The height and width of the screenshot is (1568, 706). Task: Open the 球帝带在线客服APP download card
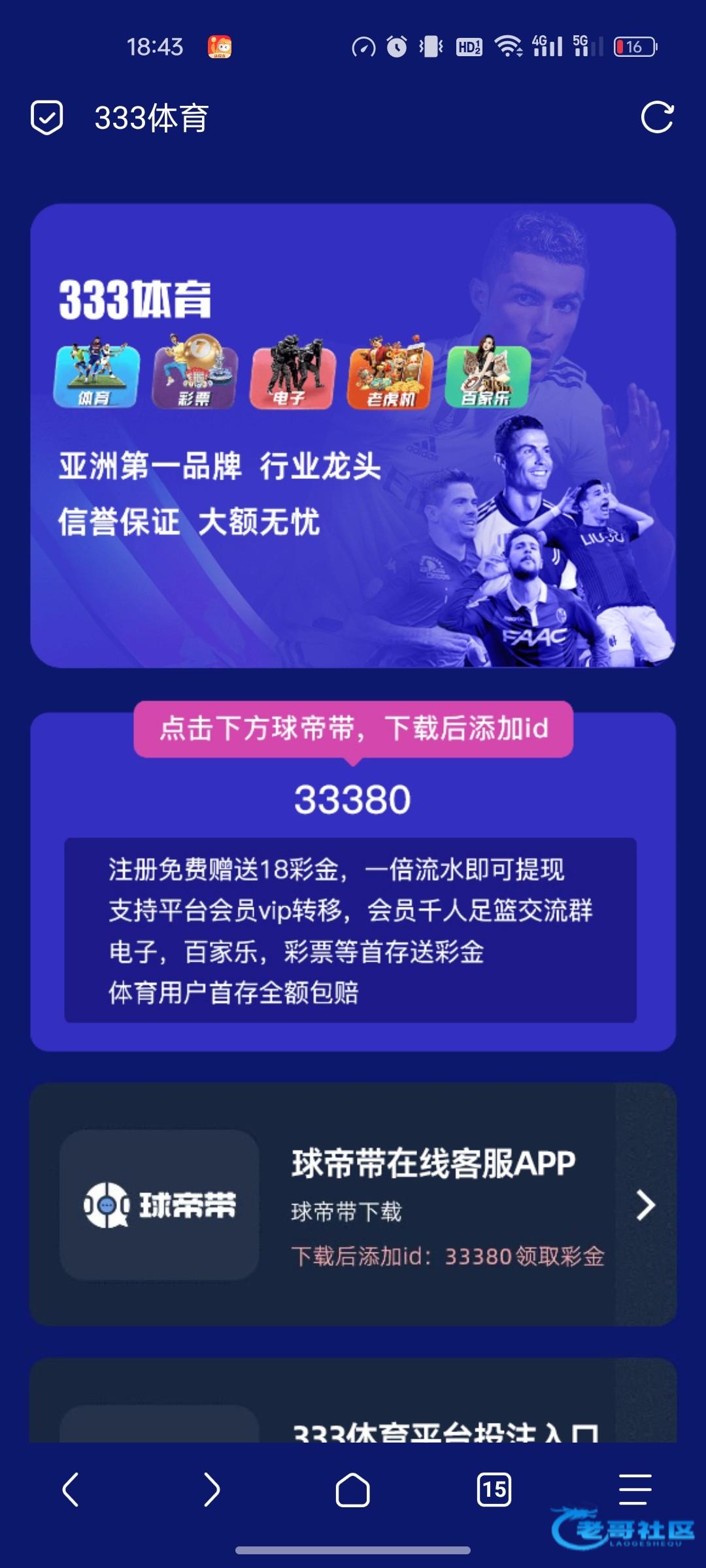(353, 1204)
